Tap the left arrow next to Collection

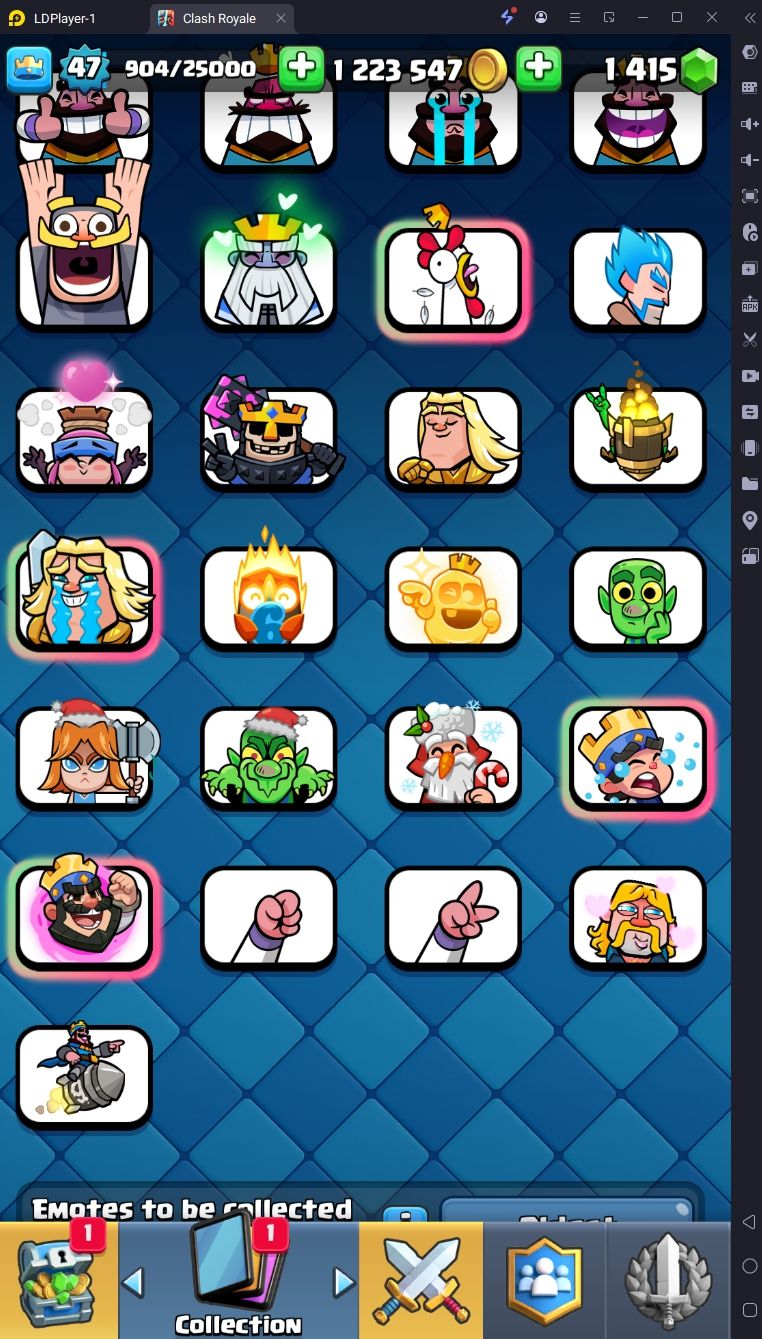tap(133, 1281)
